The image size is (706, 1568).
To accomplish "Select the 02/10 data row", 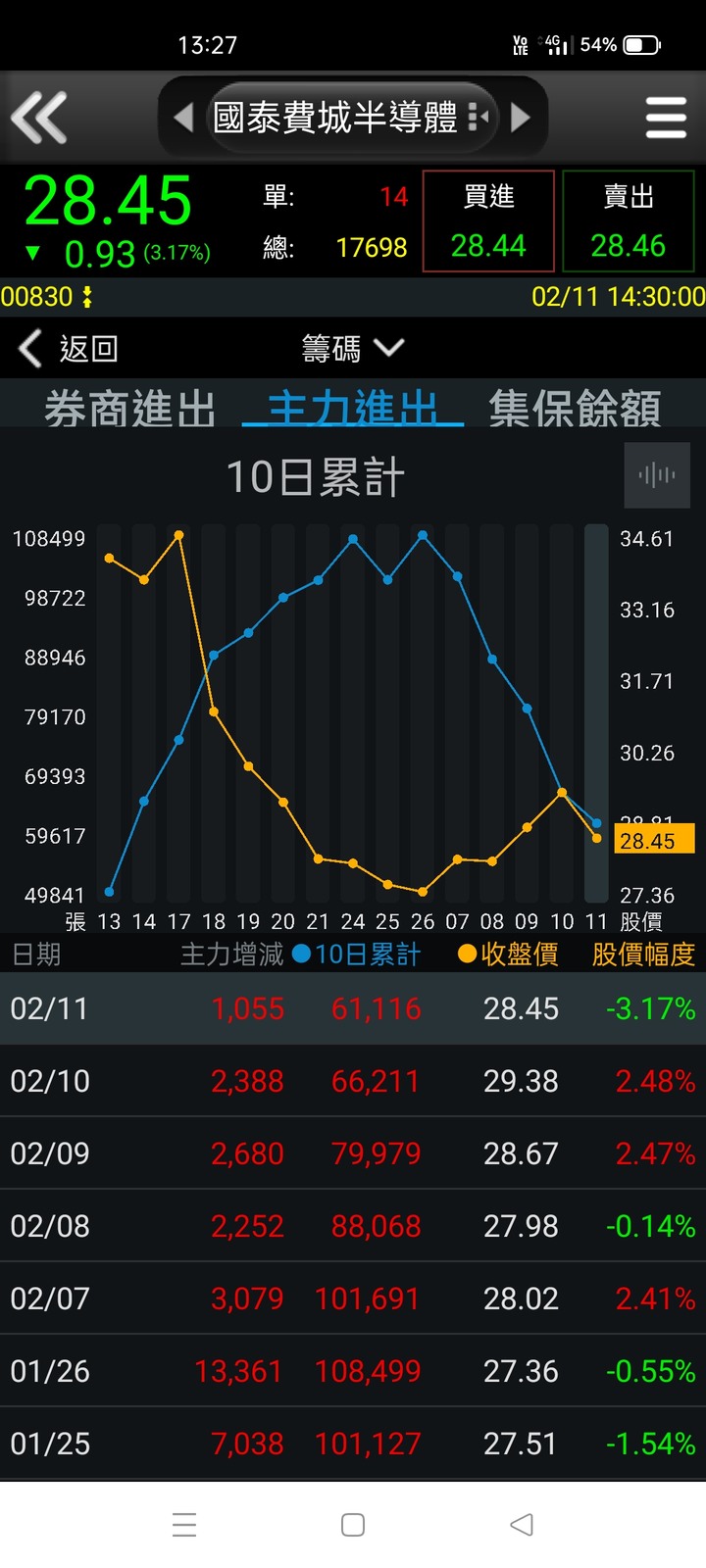I will 353,1081.
